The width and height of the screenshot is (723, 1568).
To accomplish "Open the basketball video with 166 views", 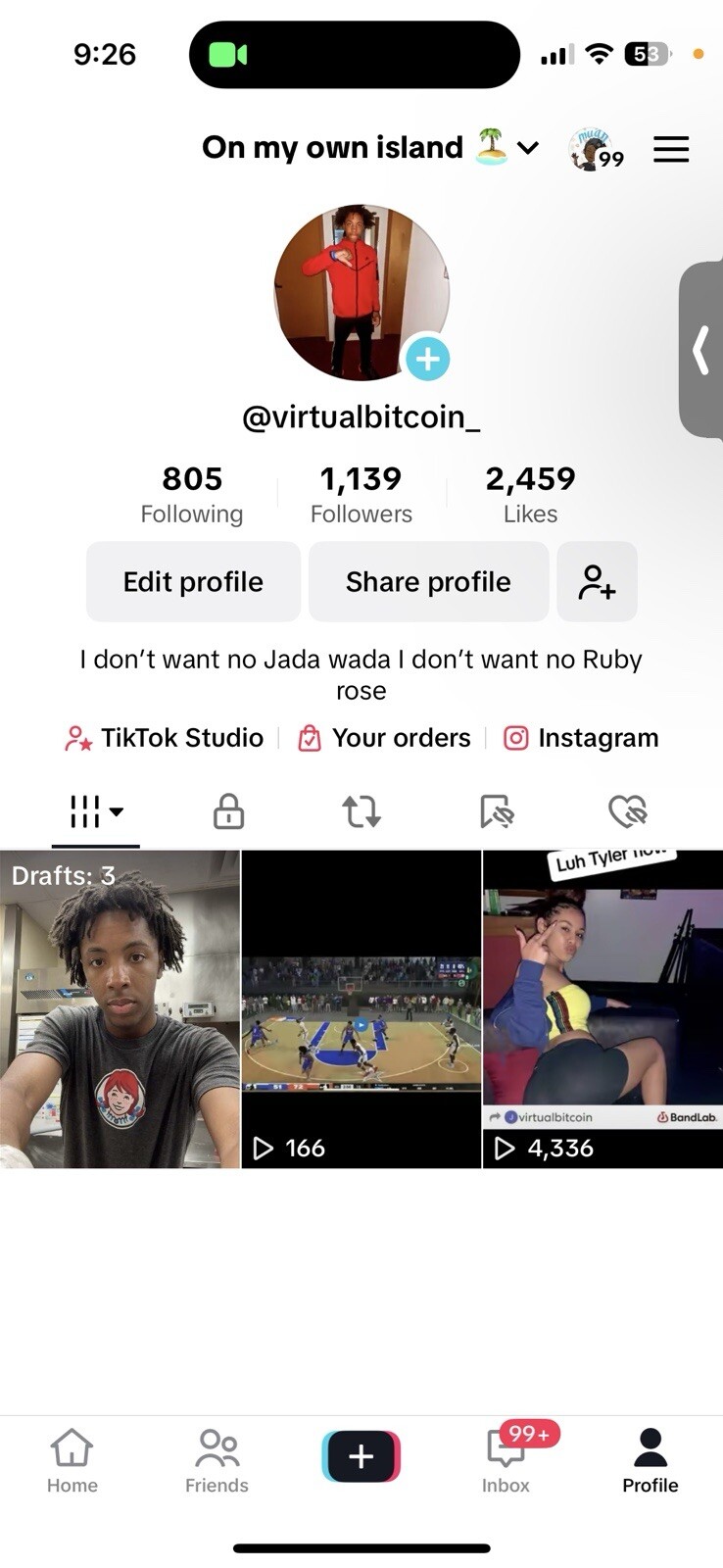I will click(x=361, y=1009).
